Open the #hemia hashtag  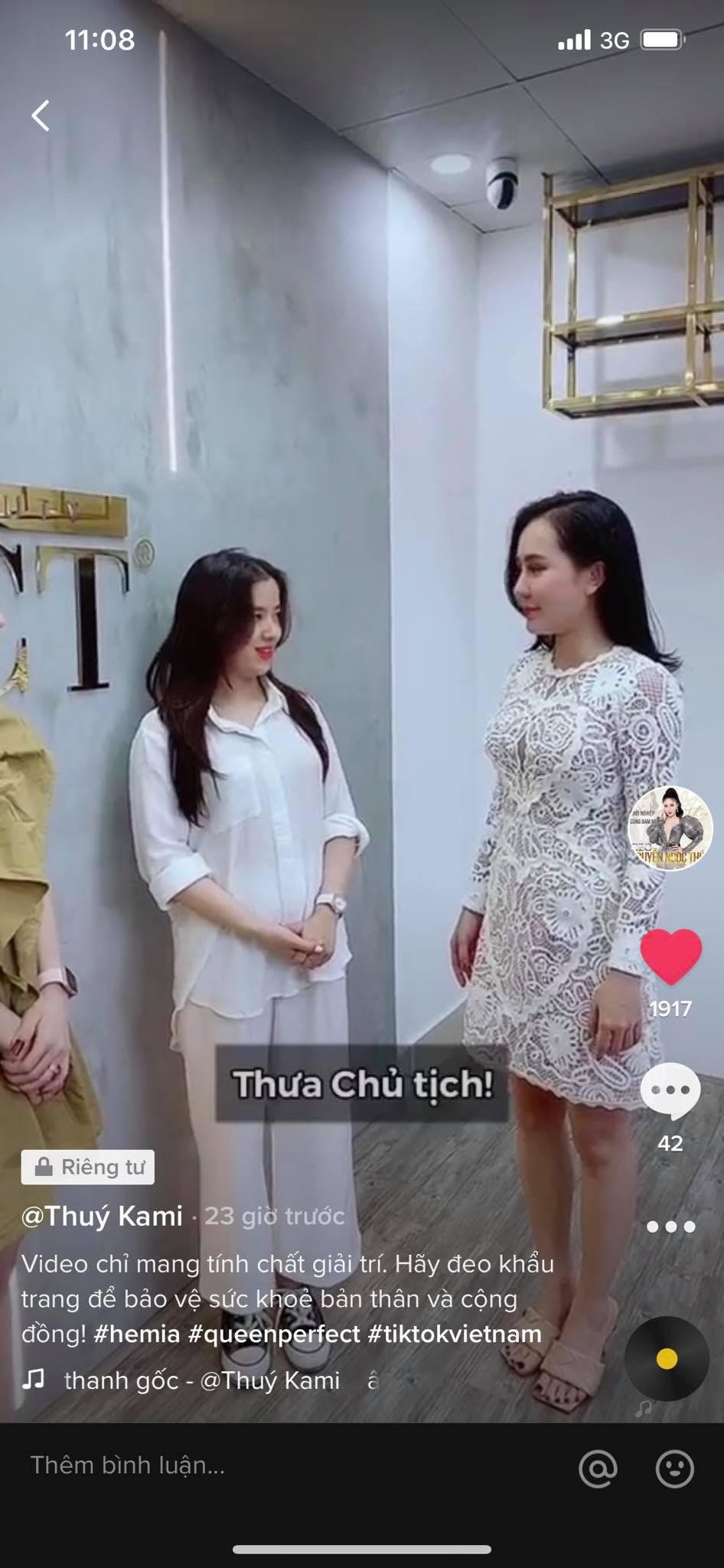[136, 1334]
